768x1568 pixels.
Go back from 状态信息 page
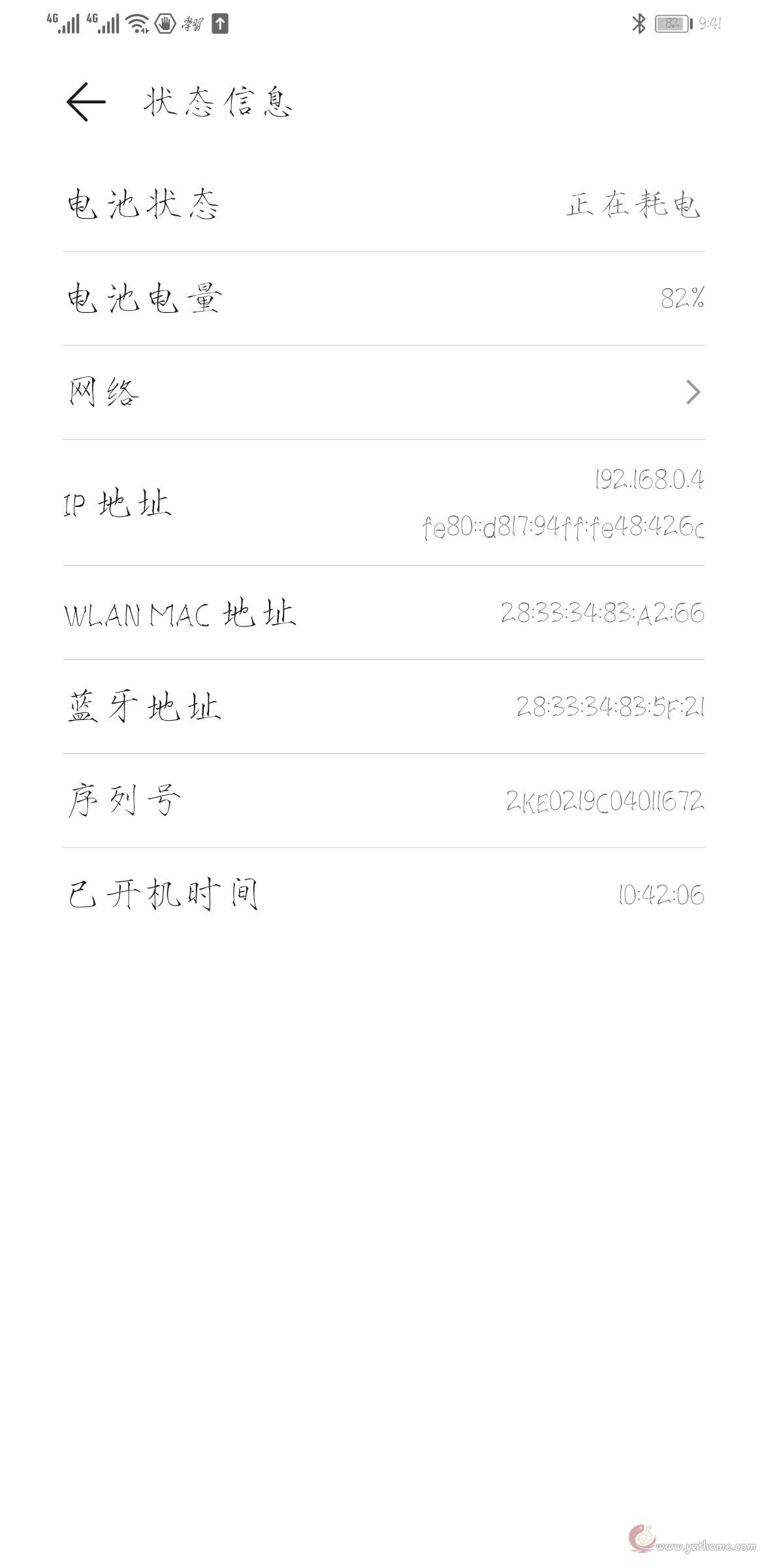coord(86,102)
